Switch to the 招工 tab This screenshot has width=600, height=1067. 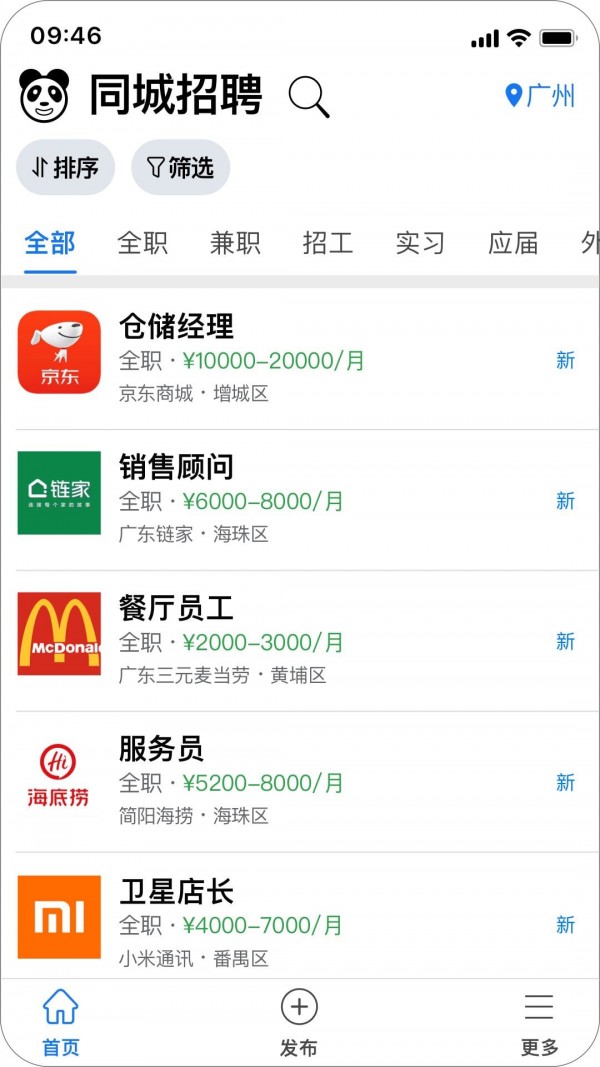(x=328, y=243)
